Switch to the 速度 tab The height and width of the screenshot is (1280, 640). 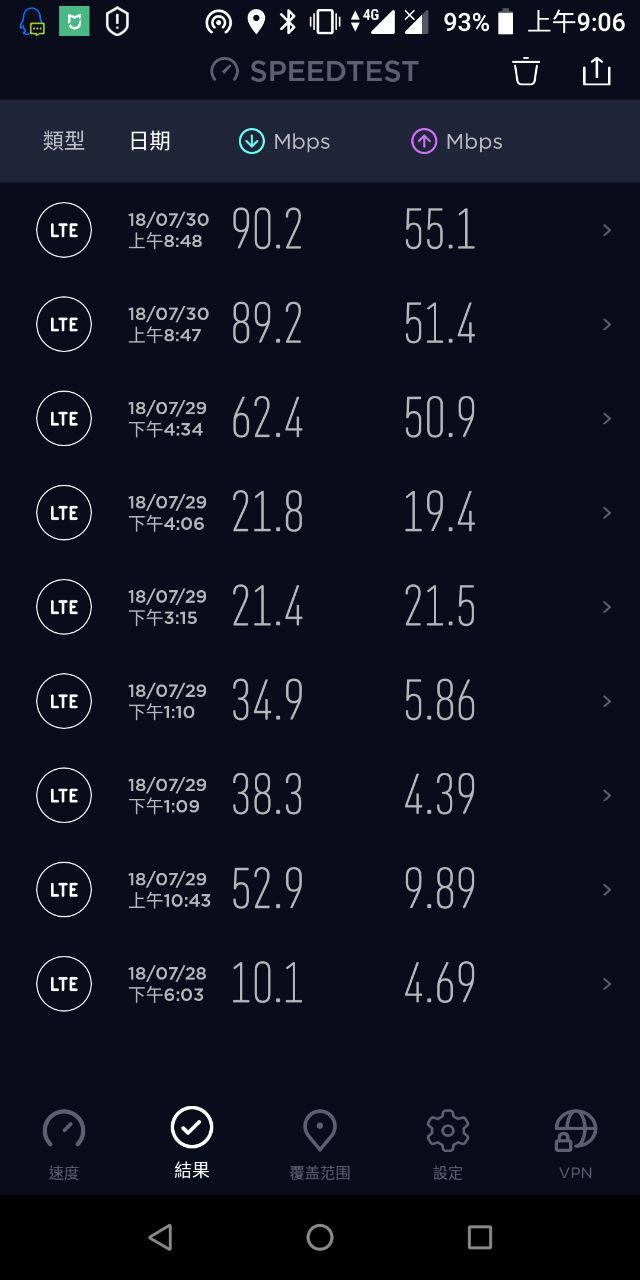[64, 1144]
